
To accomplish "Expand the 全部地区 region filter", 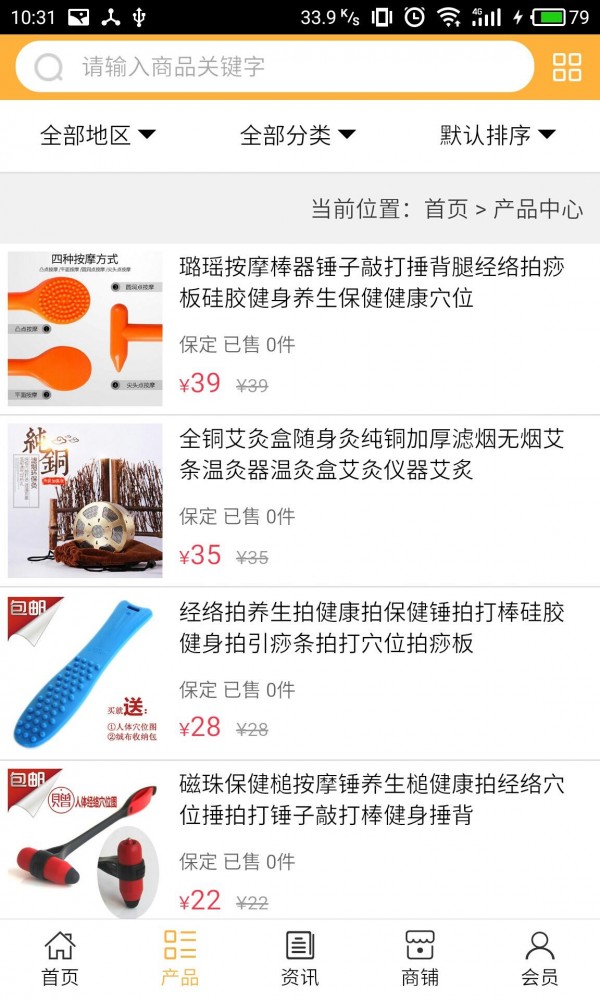I will point(98,135).
